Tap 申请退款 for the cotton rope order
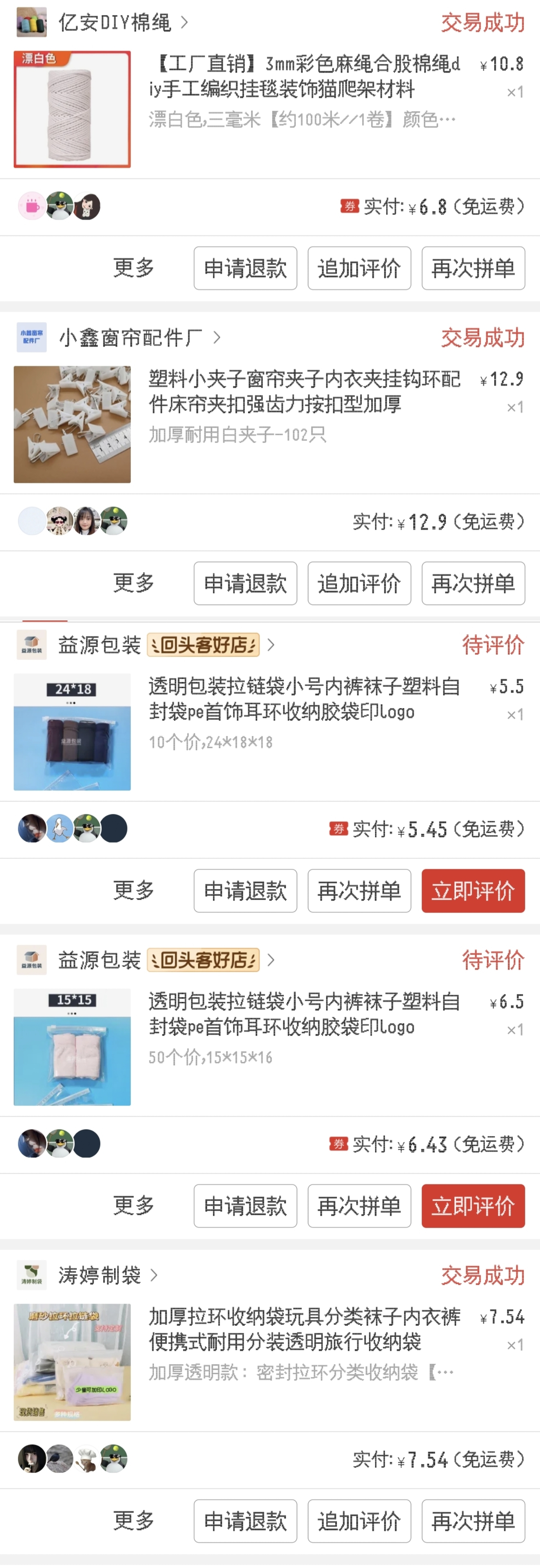This screenshot has width=540, height=1568. point(246,268)
